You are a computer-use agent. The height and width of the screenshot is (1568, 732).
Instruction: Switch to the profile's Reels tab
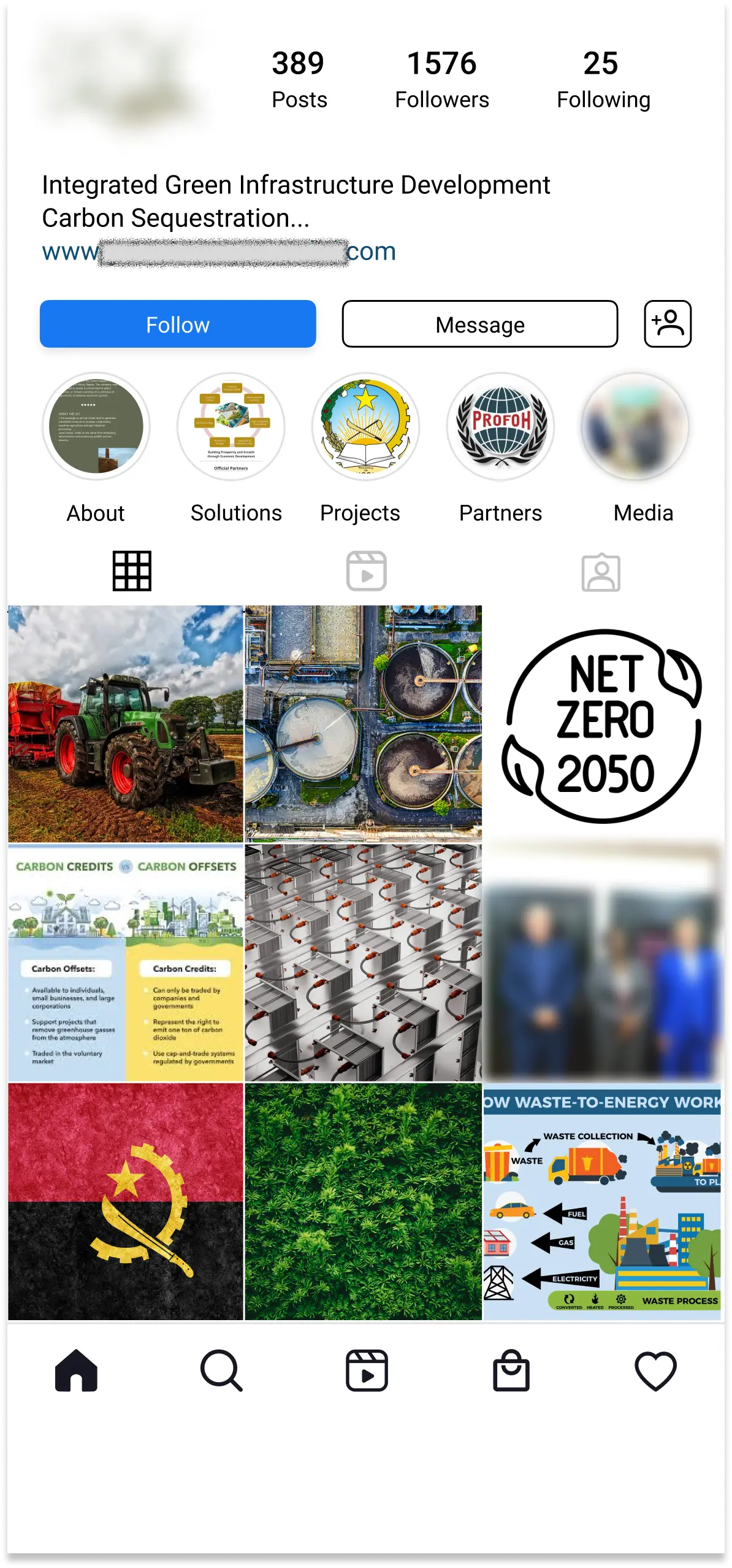point(366,571)
